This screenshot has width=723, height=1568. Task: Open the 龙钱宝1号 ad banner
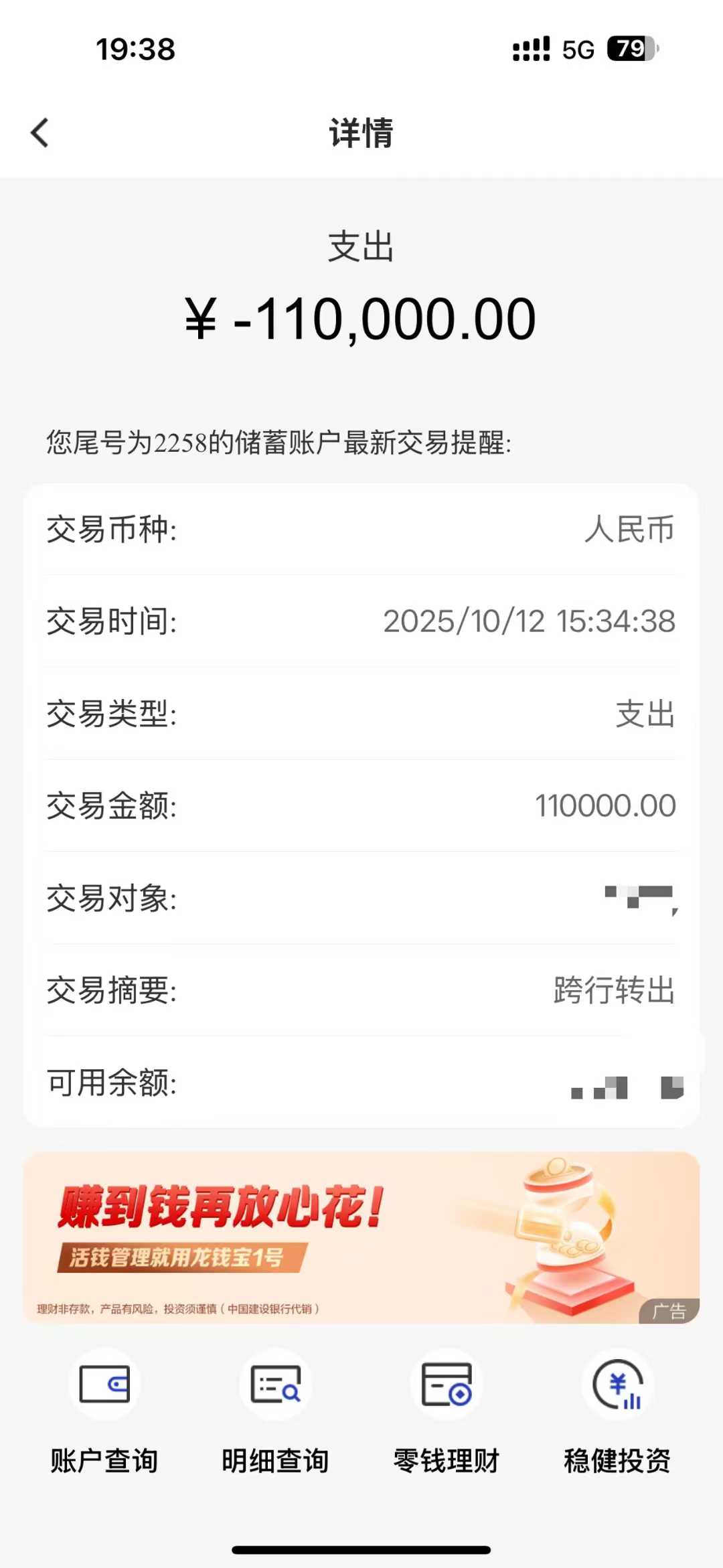tap(361, 1237)
